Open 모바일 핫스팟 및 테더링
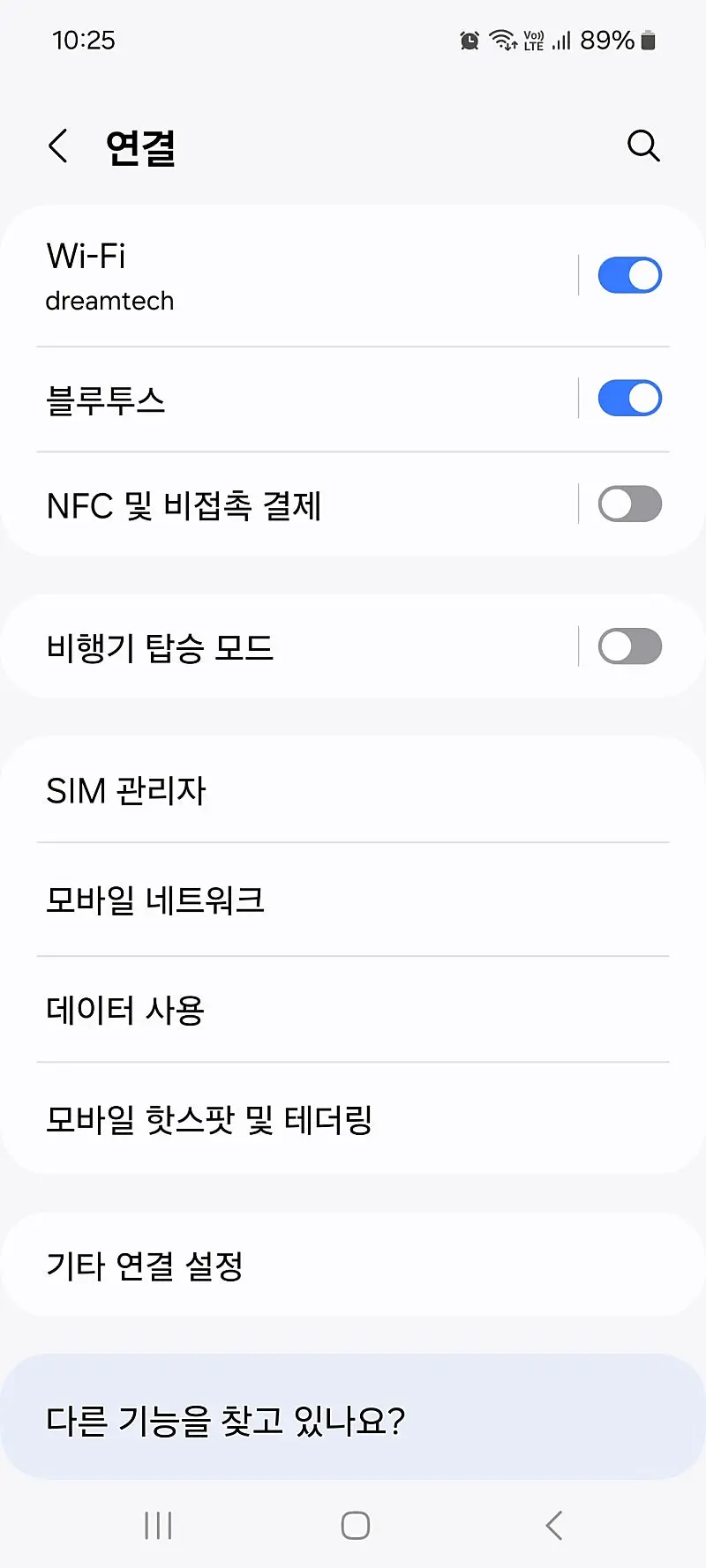 [265, 1119]
